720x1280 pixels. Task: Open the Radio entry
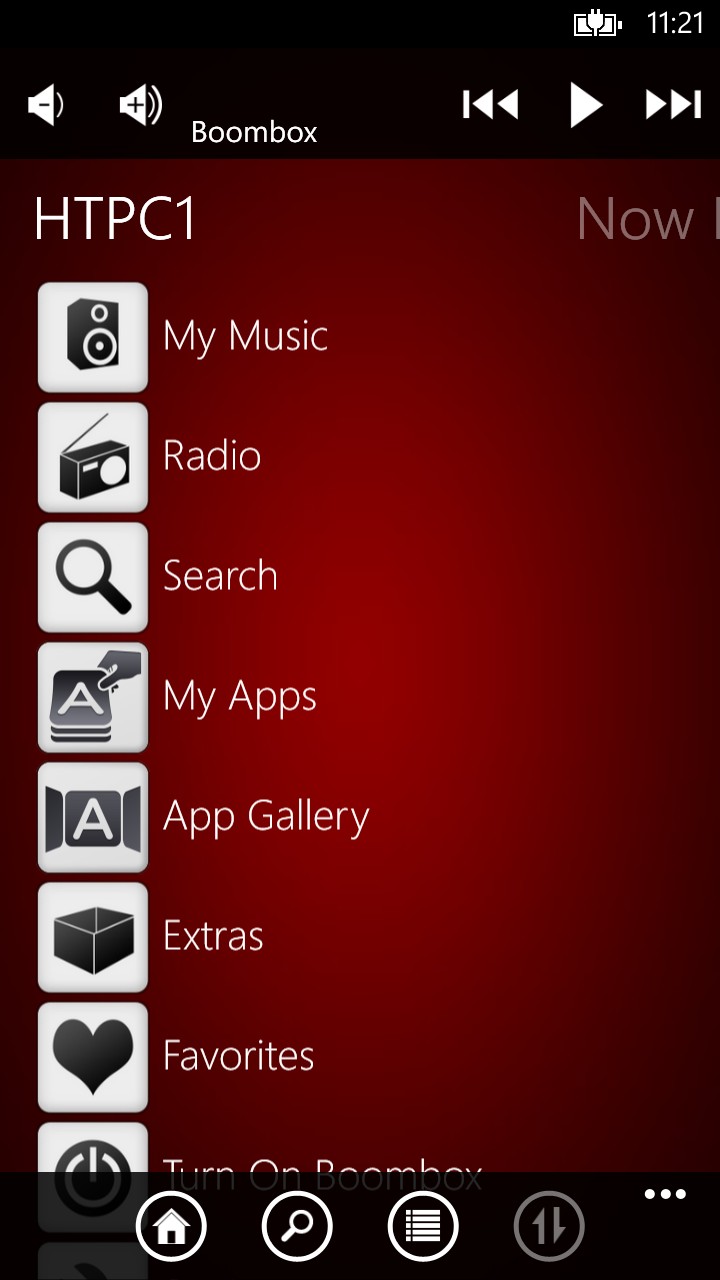pyautogui.click(x=150, y=457)
